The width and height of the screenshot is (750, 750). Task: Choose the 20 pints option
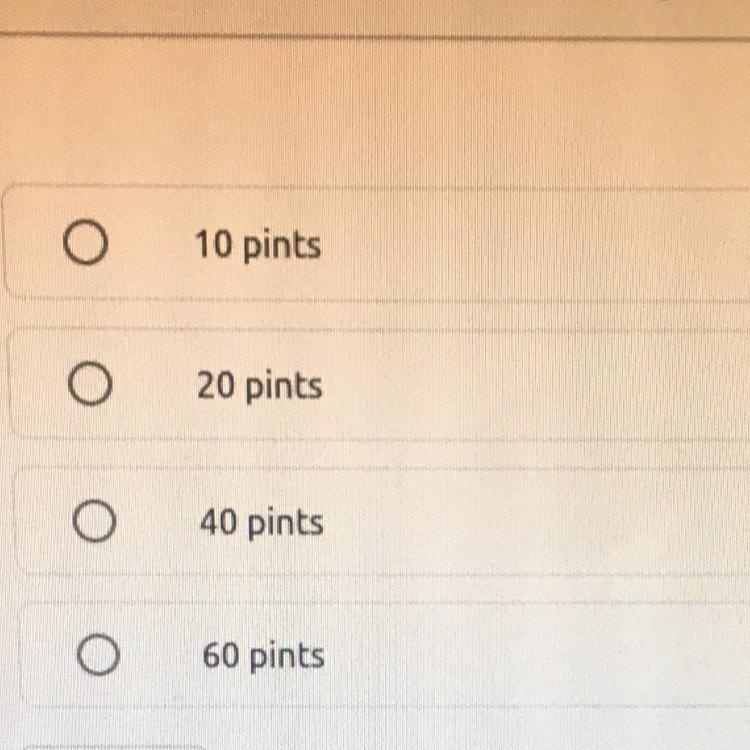pos(90,386)
